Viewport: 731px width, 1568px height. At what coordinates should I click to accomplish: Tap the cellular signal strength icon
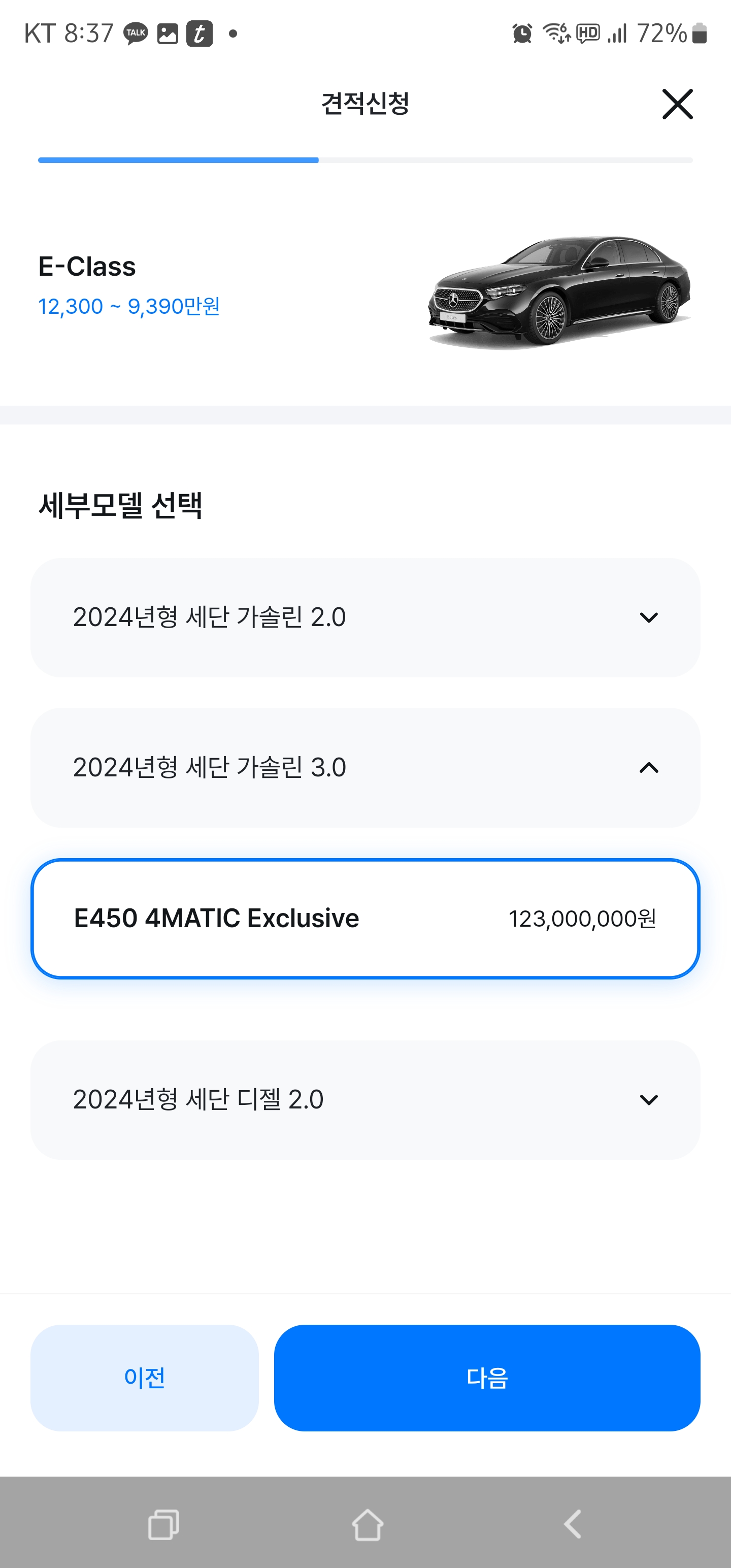(x=617, y=34)
